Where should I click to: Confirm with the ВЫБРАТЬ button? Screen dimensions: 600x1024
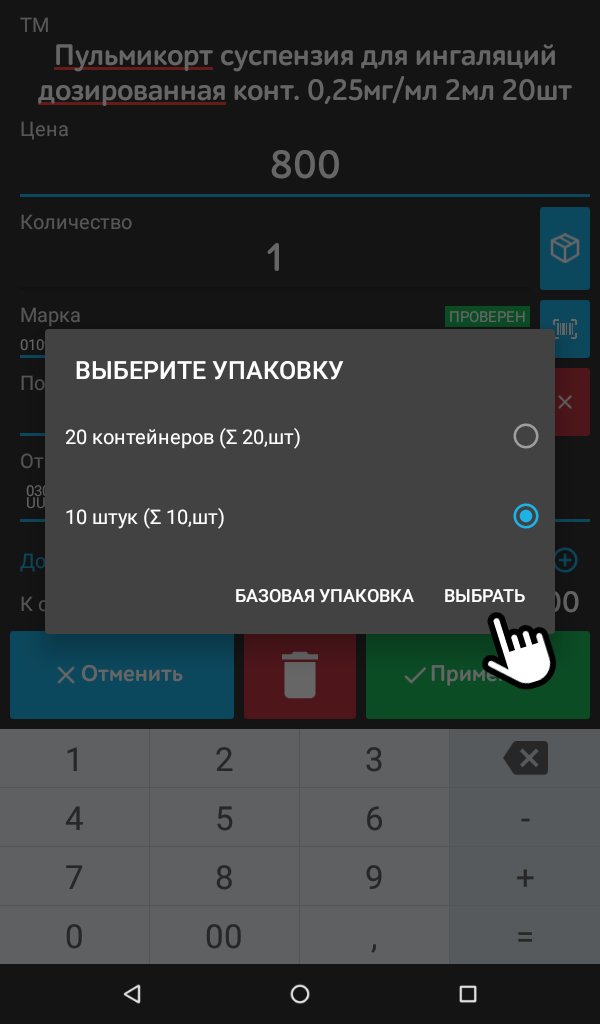pyautogui.click(x=484, y=596)
